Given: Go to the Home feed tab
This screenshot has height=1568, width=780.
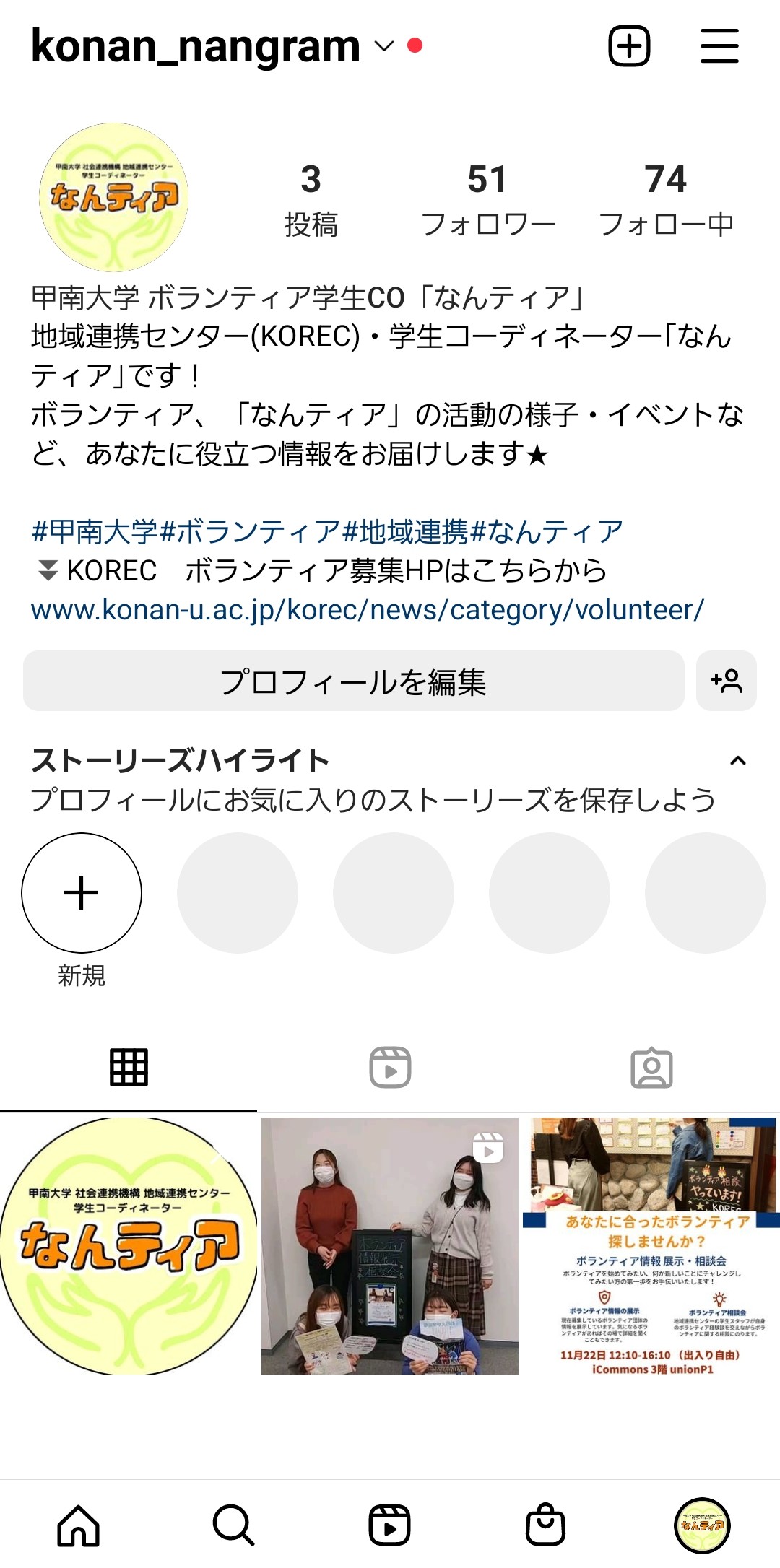Looking at the screenshot, I should (78, 1525).
